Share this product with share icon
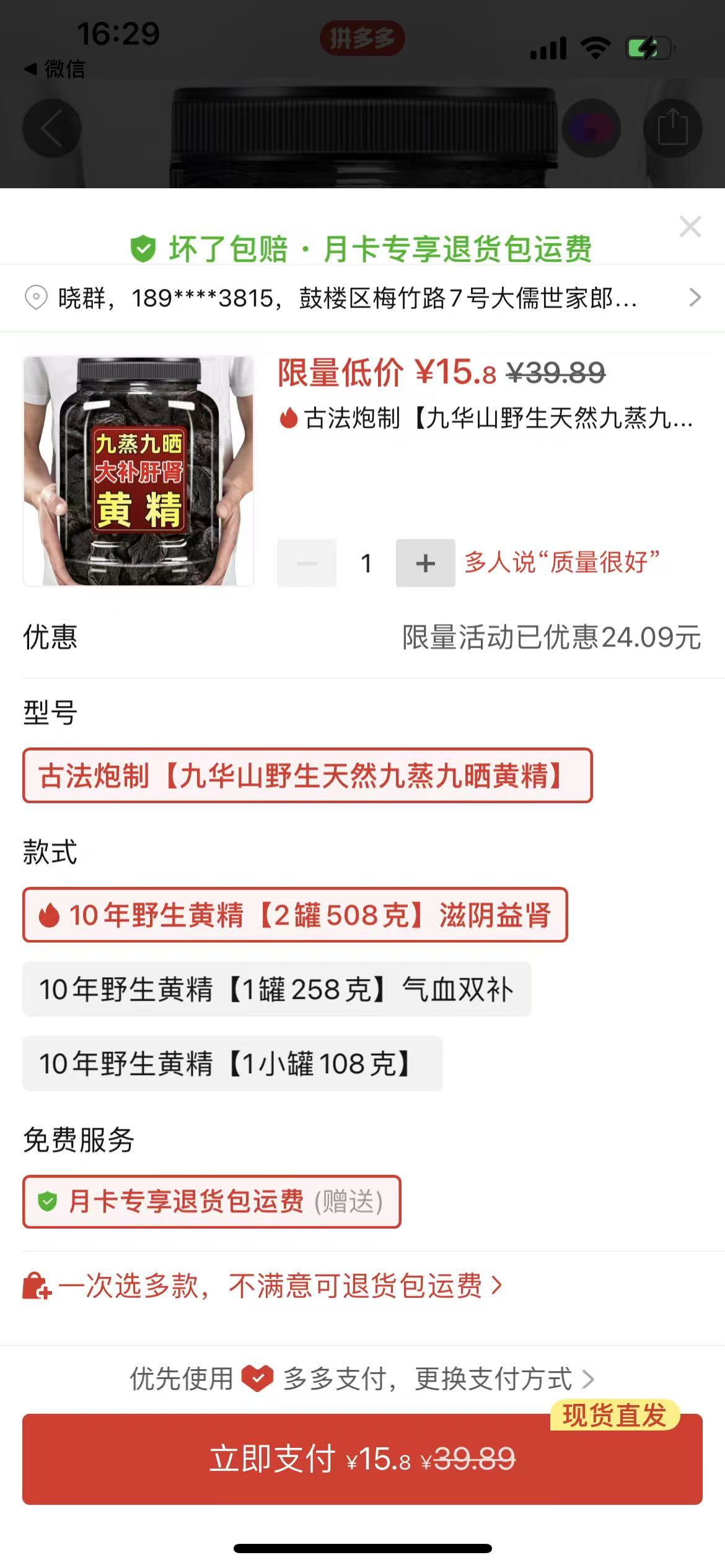 pos(672,128)
